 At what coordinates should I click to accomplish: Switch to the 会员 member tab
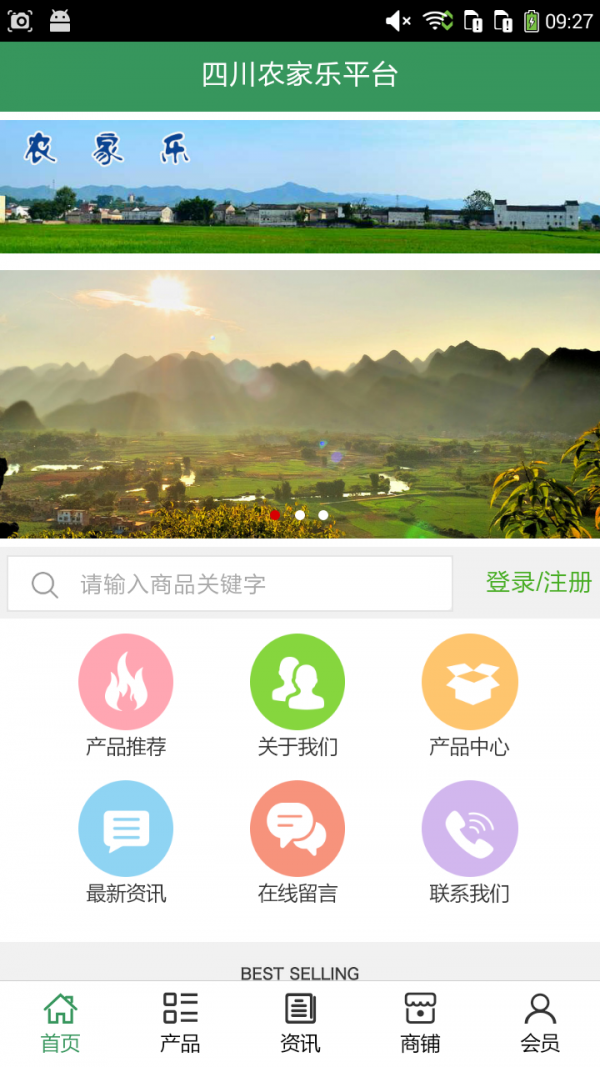(540, 1023)
